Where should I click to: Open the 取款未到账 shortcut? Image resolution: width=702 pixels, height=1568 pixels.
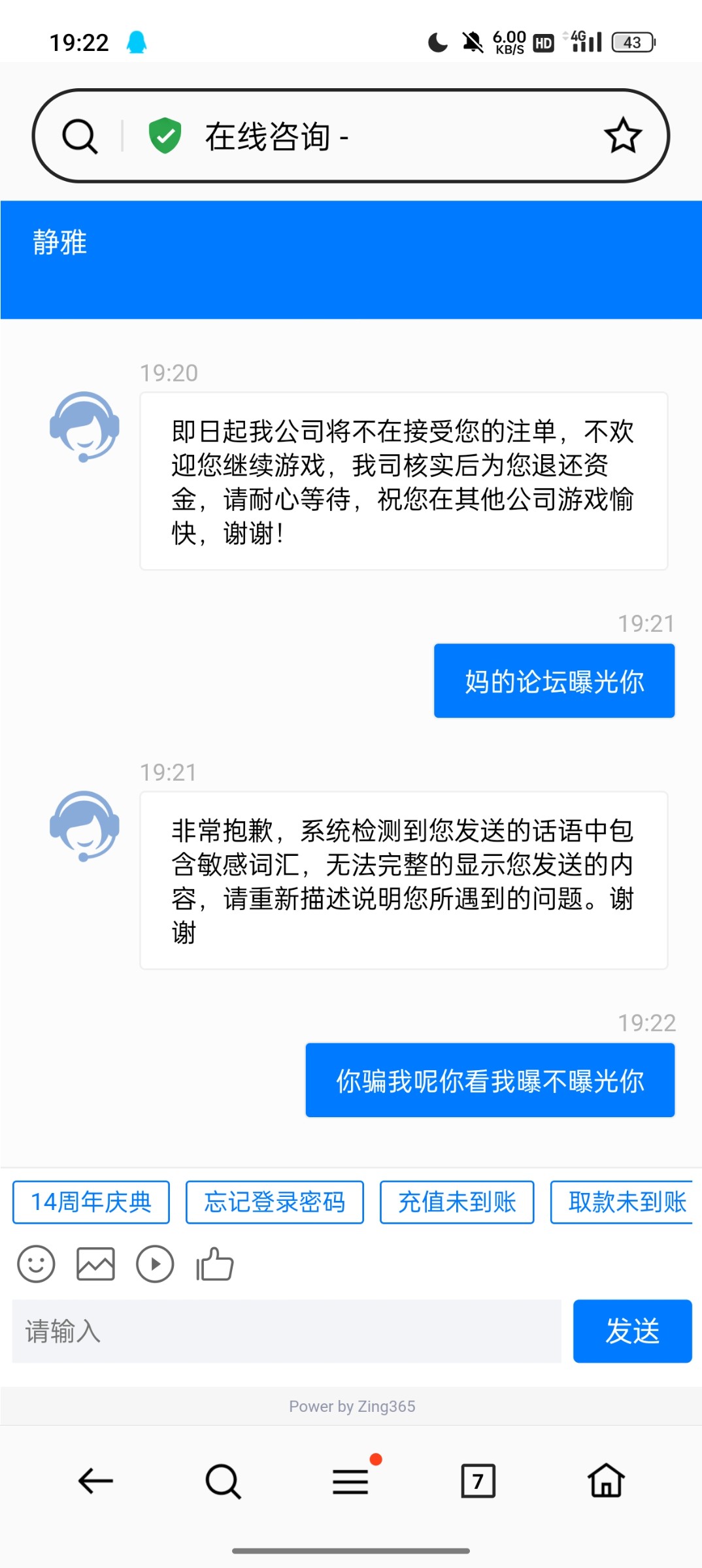626,1201
